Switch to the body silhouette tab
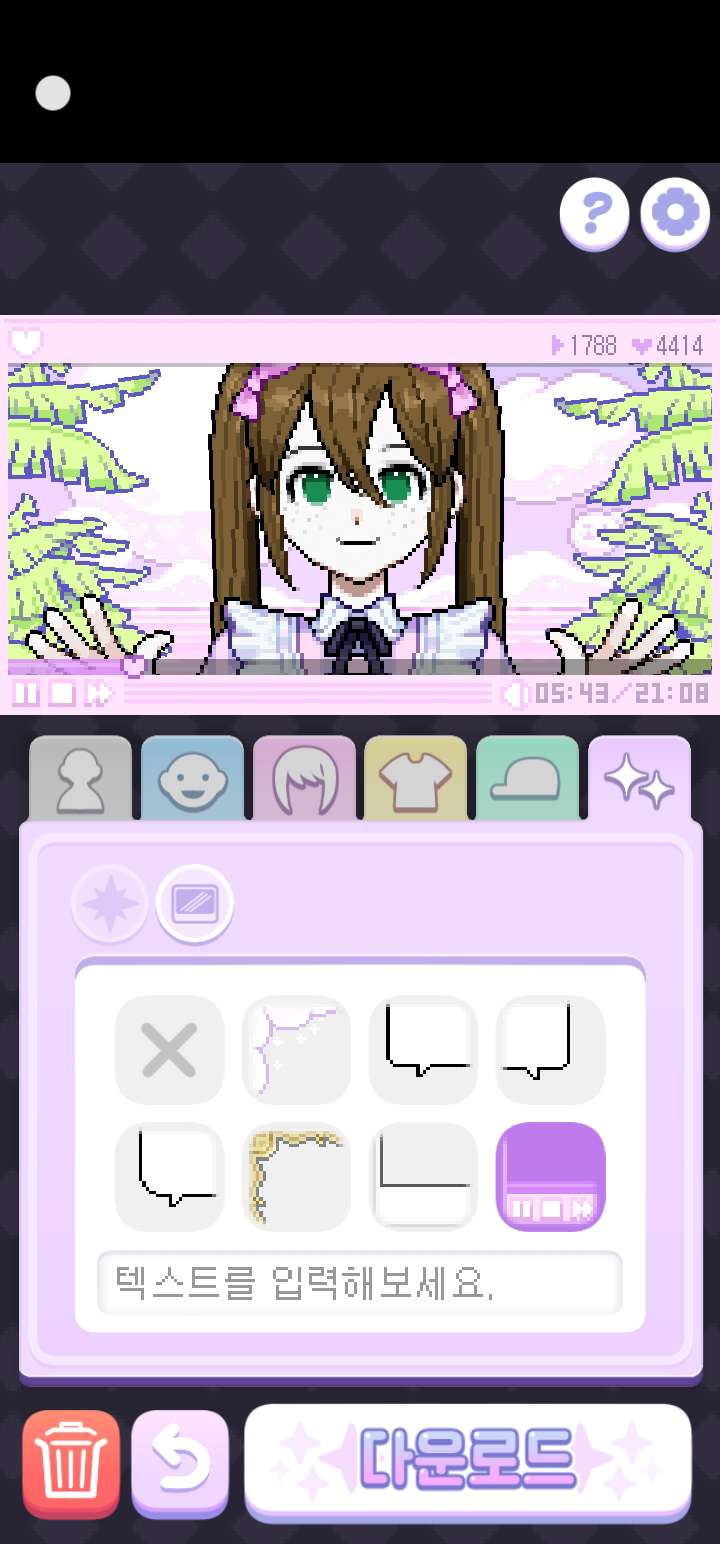This screenshot has width=720, height=1544. [80, 780]
